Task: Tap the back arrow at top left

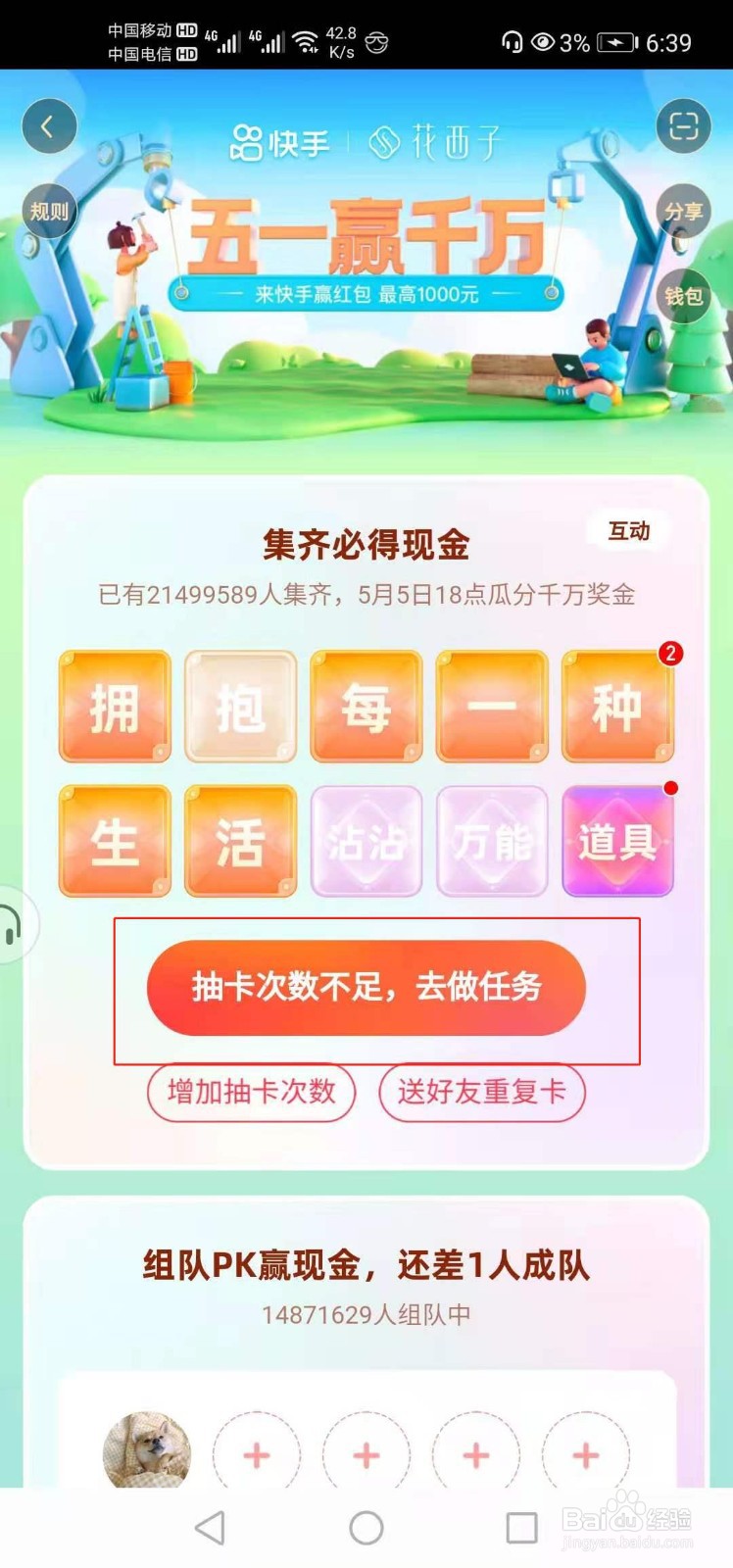Action: pyautogui.click(x=50, y=126)
